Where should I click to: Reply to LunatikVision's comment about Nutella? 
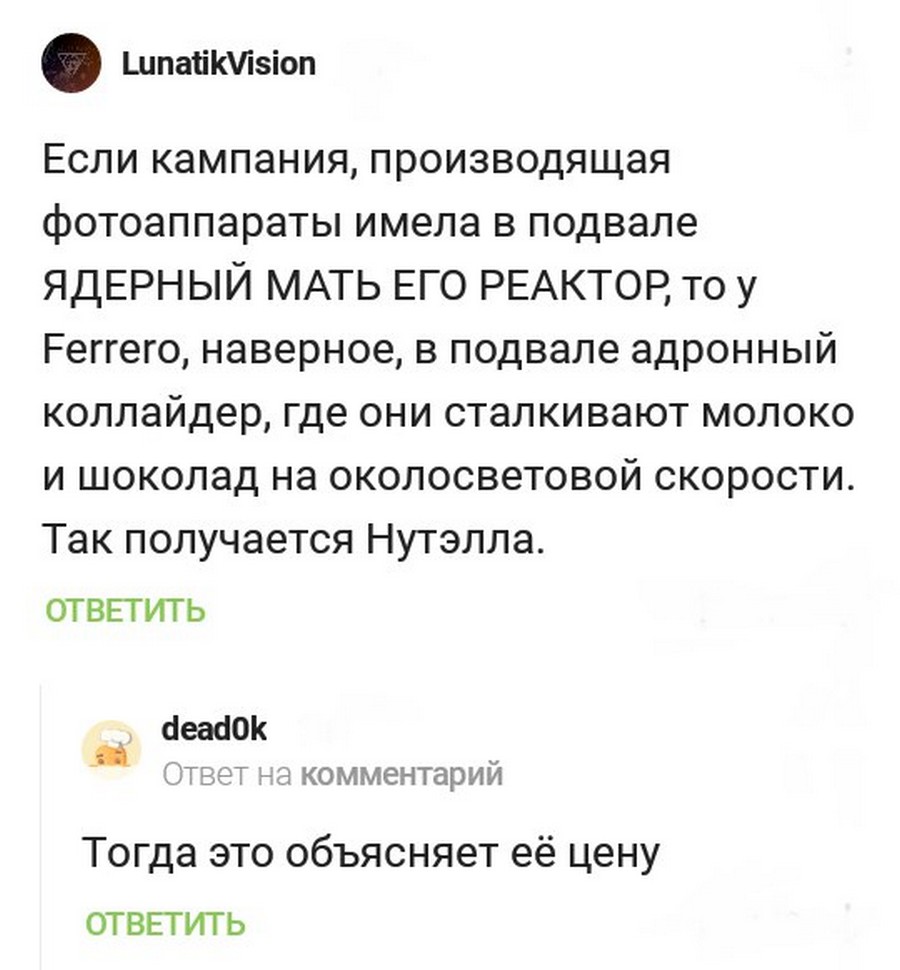[126, 610]
